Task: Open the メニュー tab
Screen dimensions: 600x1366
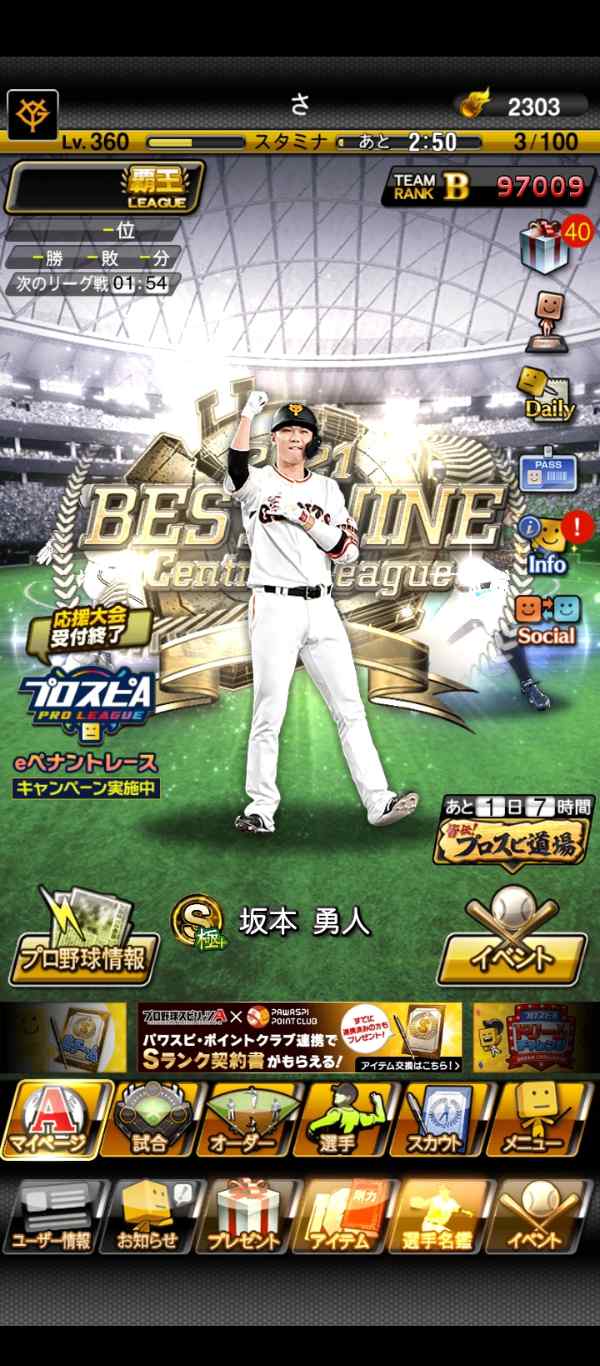Action: (x=539, y=1118)
